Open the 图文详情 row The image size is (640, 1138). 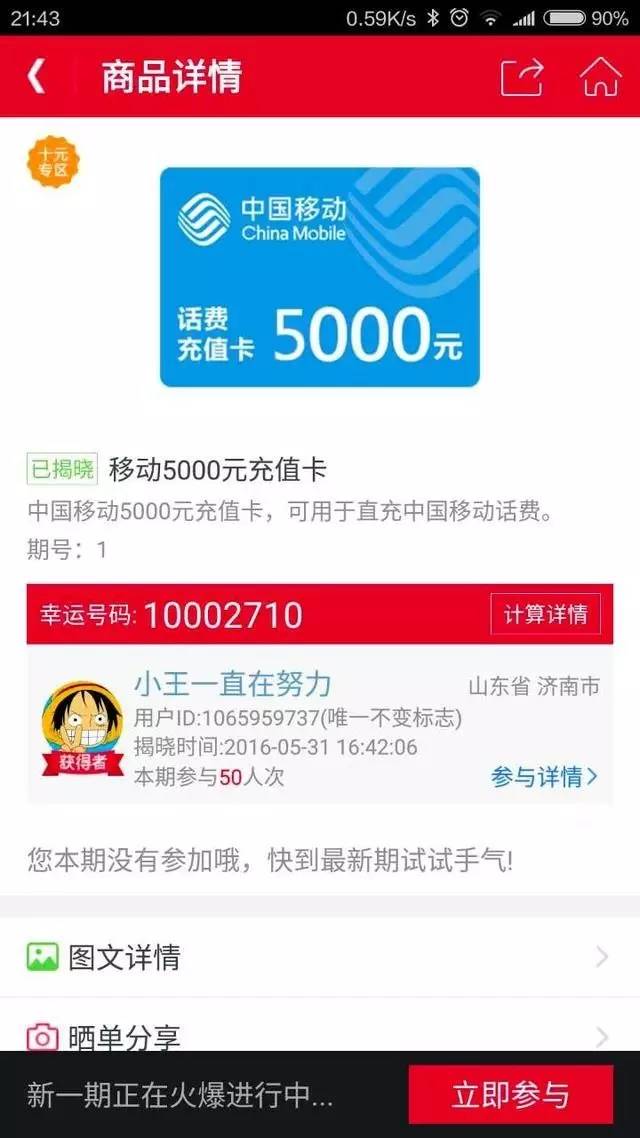click(x=318, y=957)
